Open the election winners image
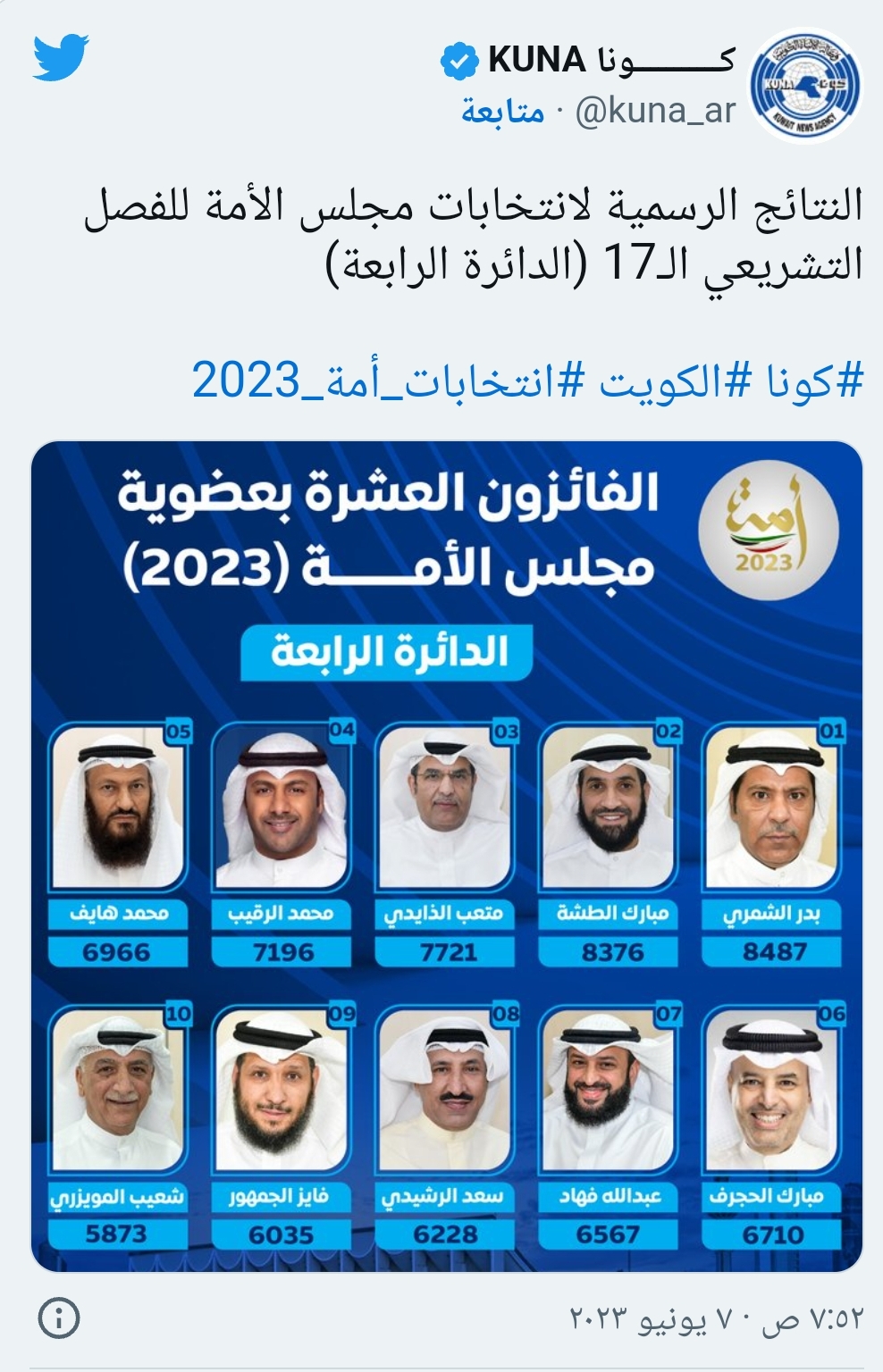Image resolution: width=883 pixels, height=1372 pixels. (x=447, y=855)
